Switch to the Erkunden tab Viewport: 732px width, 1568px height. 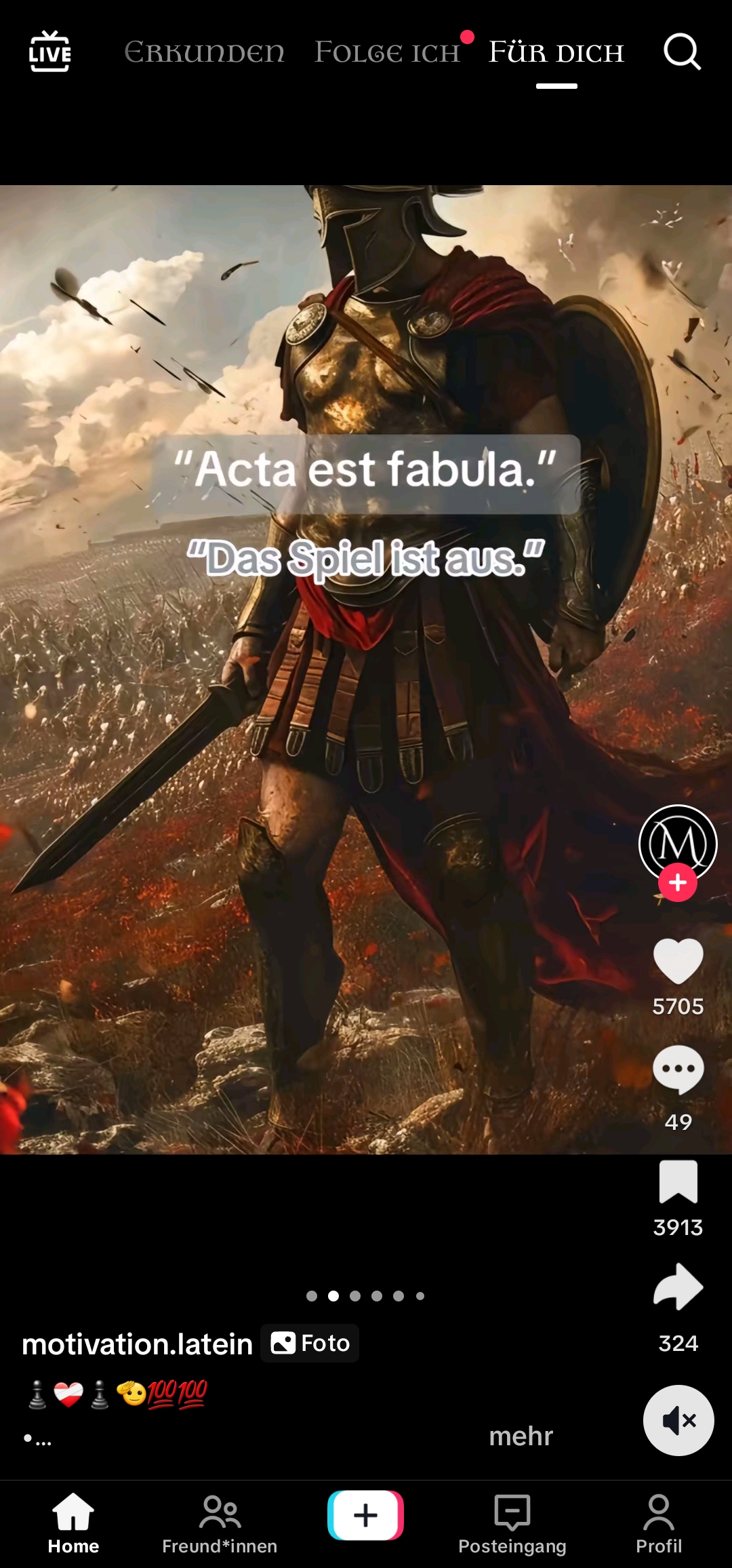204,53
